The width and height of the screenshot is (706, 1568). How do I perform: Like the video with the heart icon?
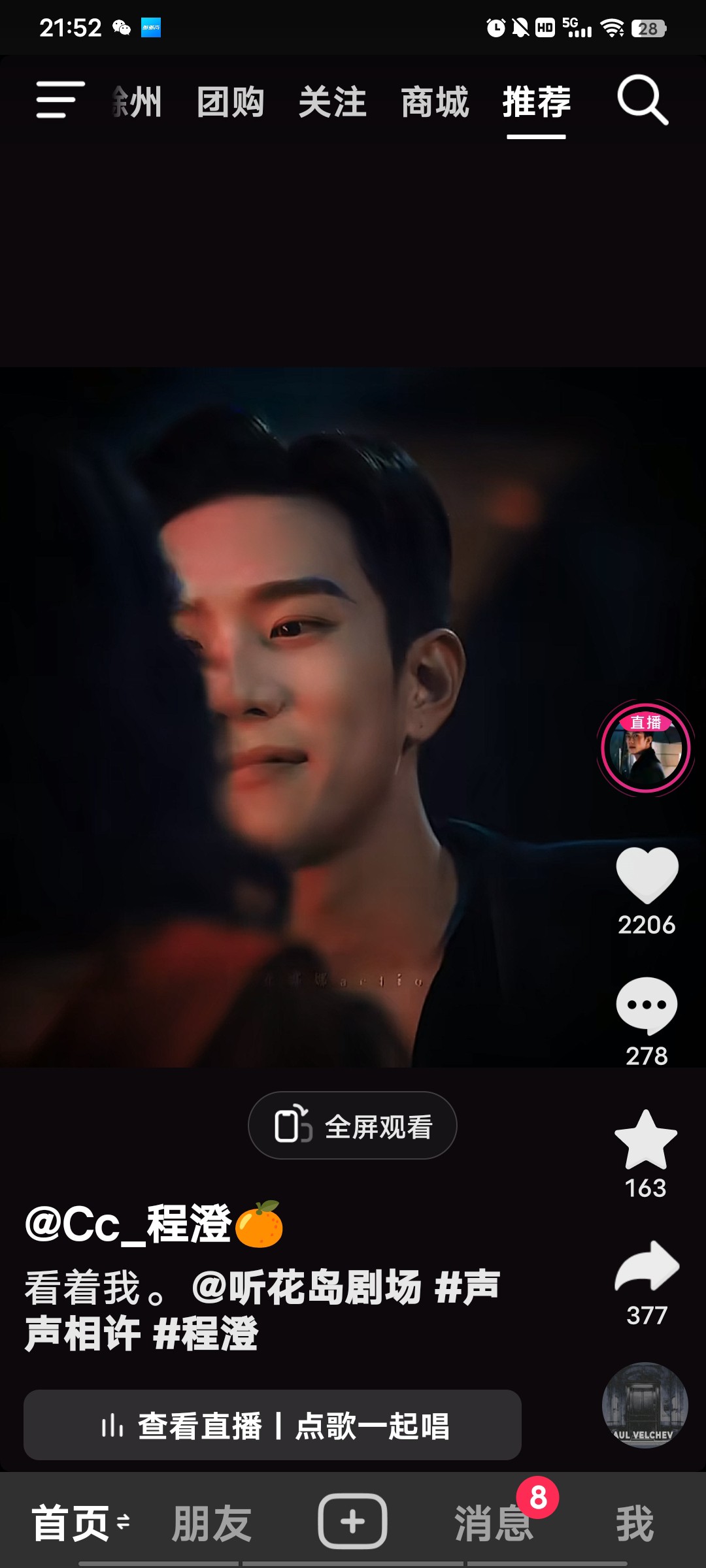(647, 875)
